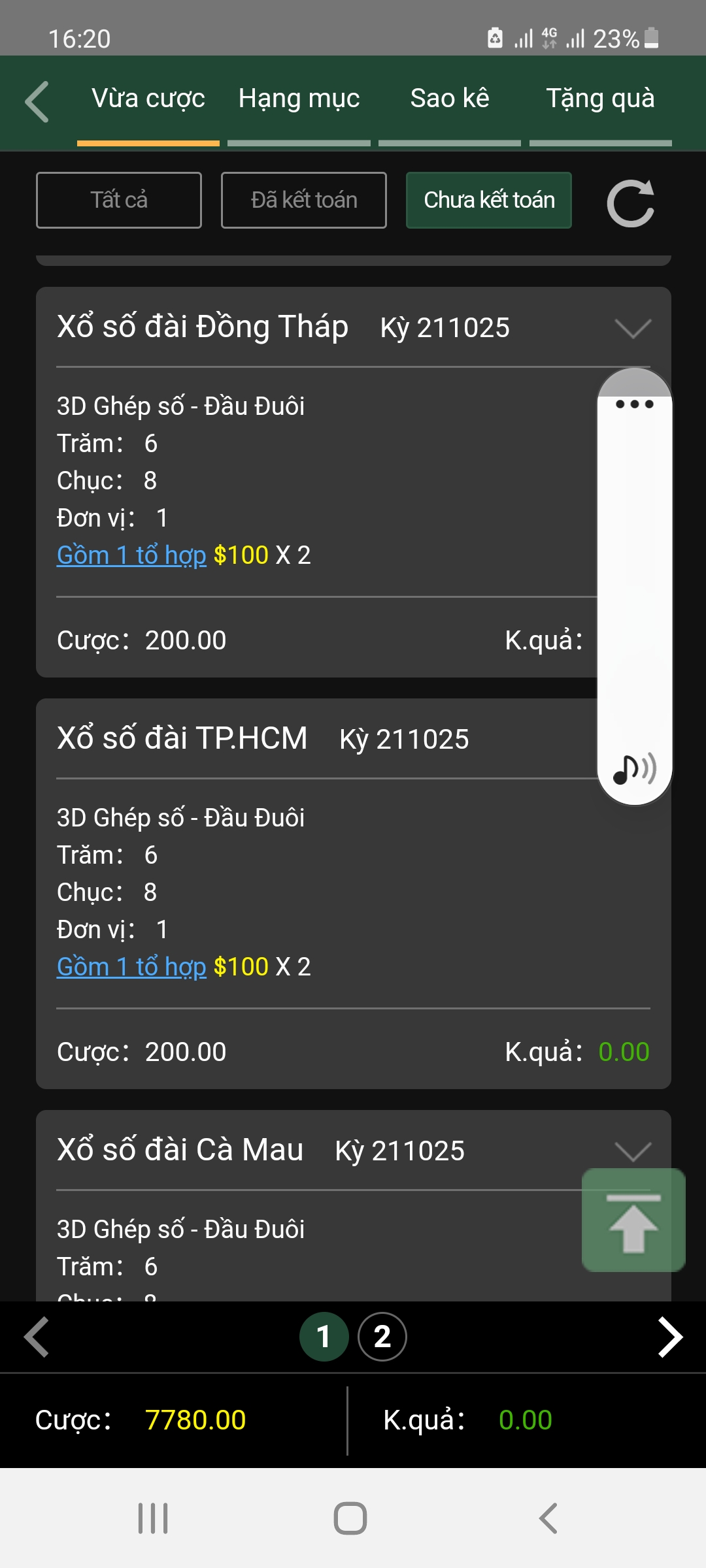706x1568 pixels.
Task: Open Gồm 1 tổ hợp link under Đồng Tháp
Action: (131, 555)
